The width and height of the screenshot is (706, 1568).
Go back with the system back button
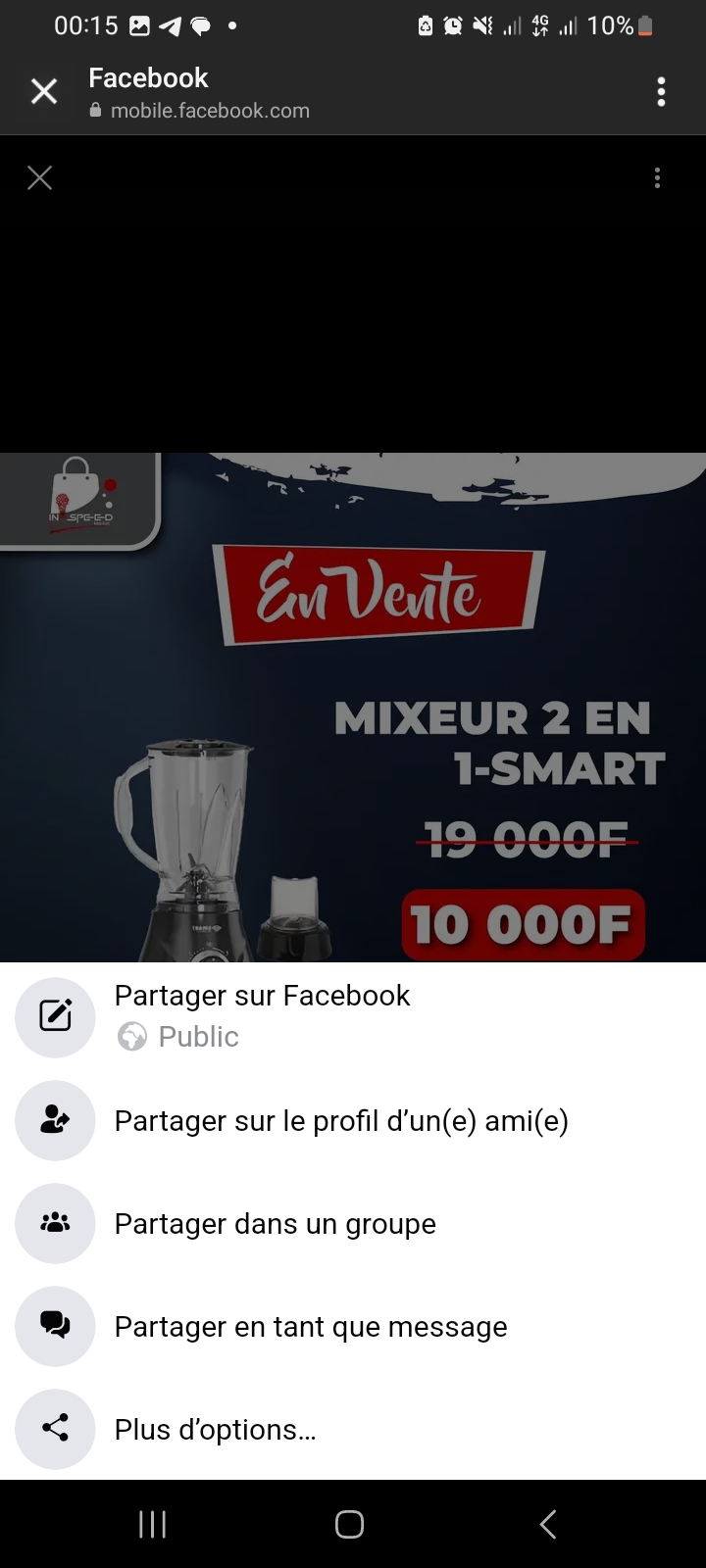click(x=548, y=1524)
